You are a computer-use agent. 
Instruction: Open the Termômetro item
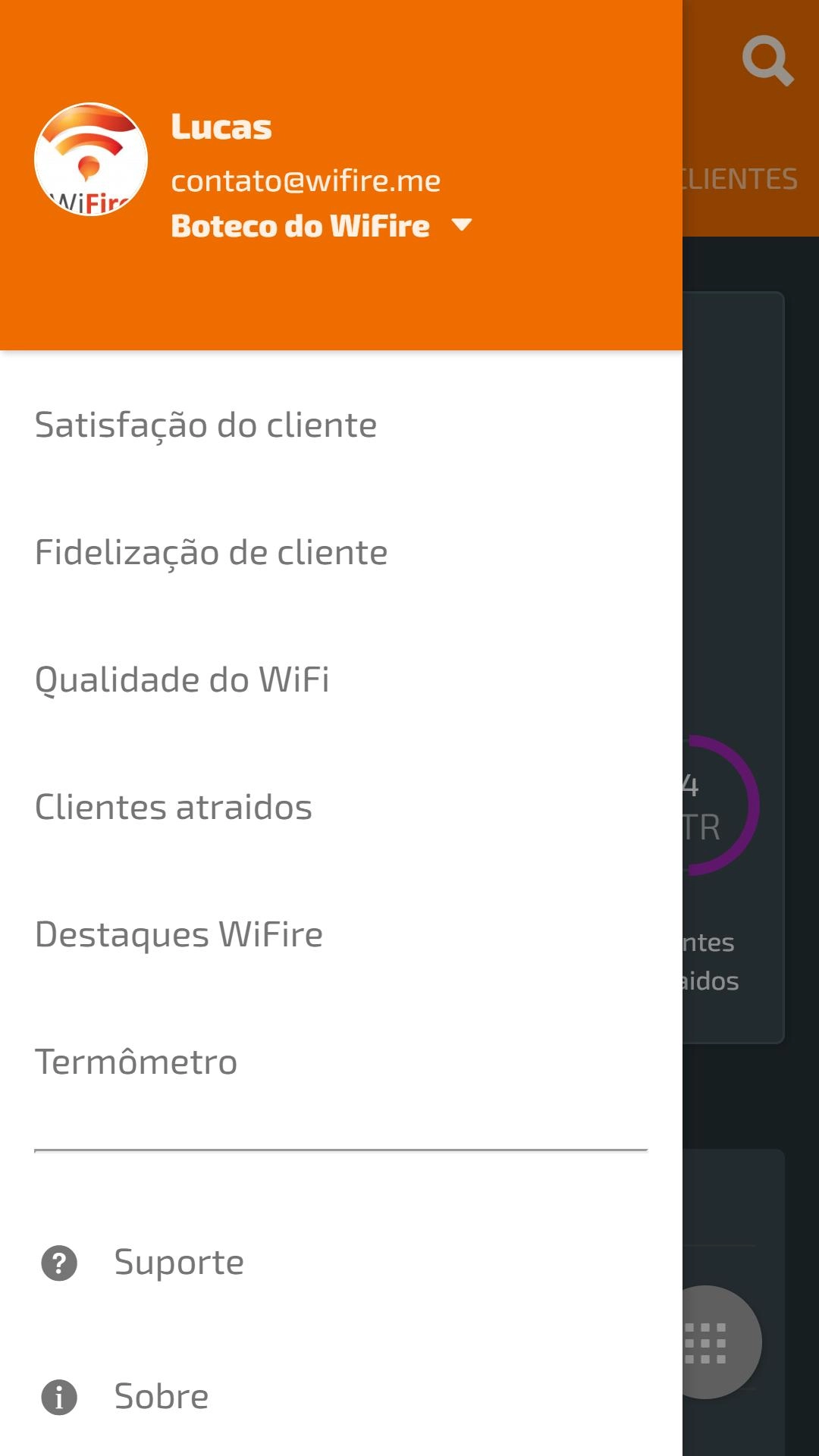click(x=136, y=1062)
